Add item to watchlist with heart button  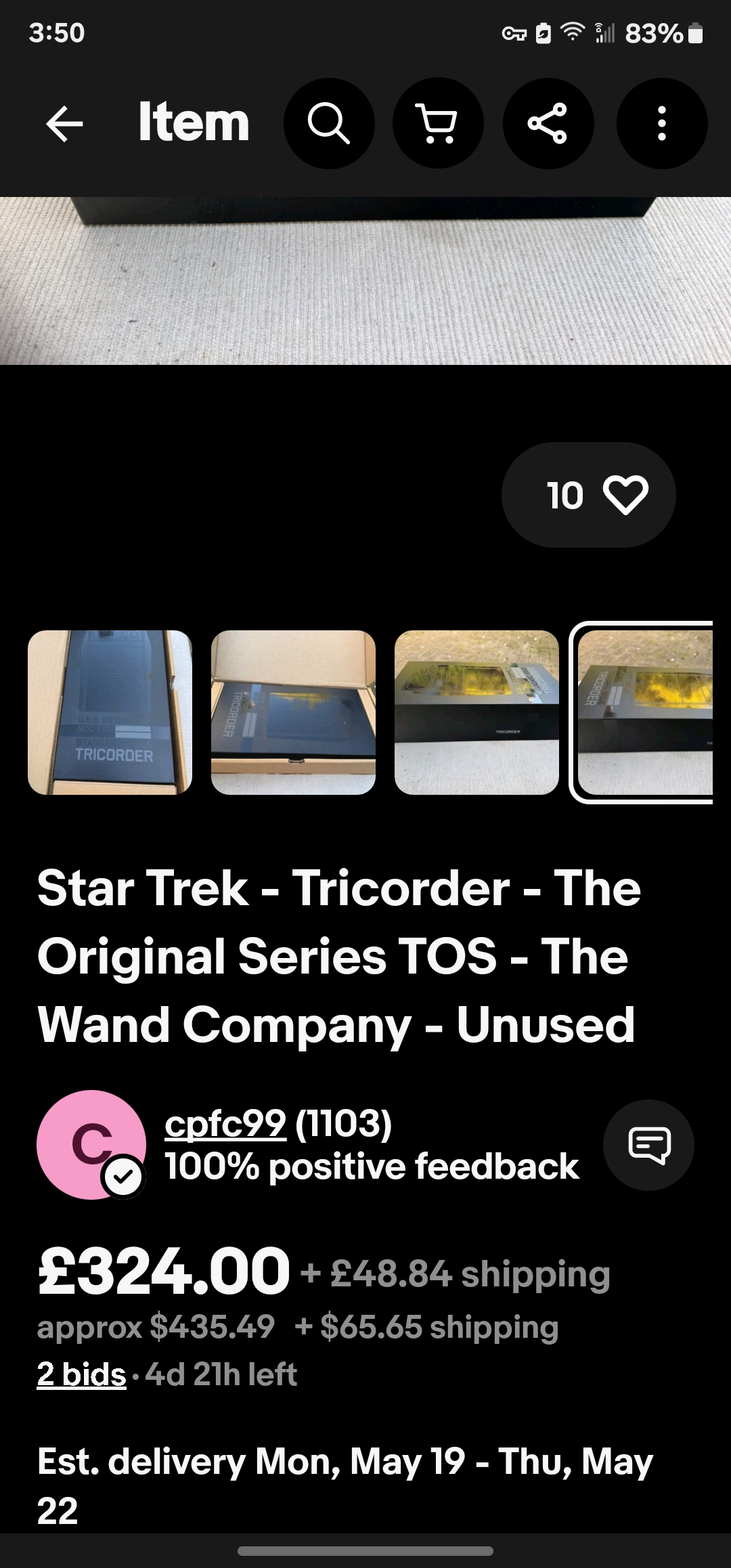click(x=589, y=495)
